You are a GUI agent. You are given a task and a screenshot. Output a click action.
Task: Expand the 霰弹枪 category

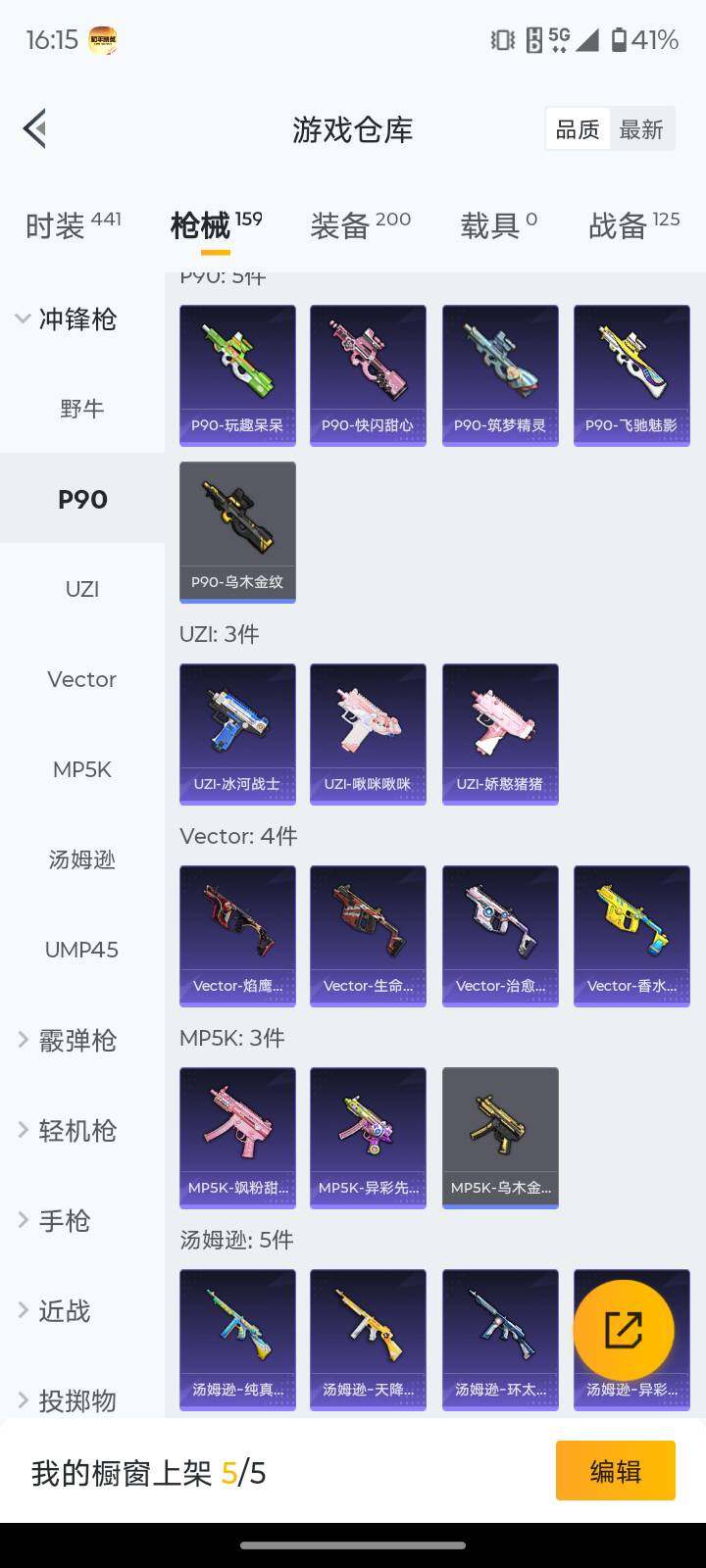point(67,1041)
